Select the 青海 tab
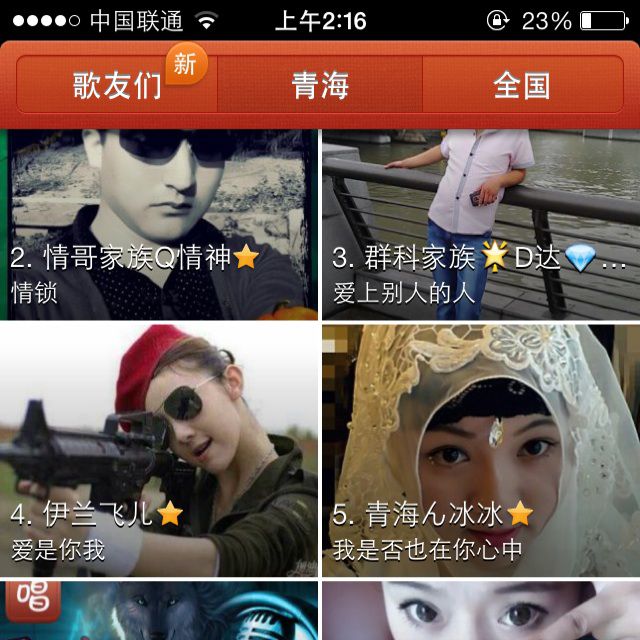The image size is (640, 640). tap(320, 85)
